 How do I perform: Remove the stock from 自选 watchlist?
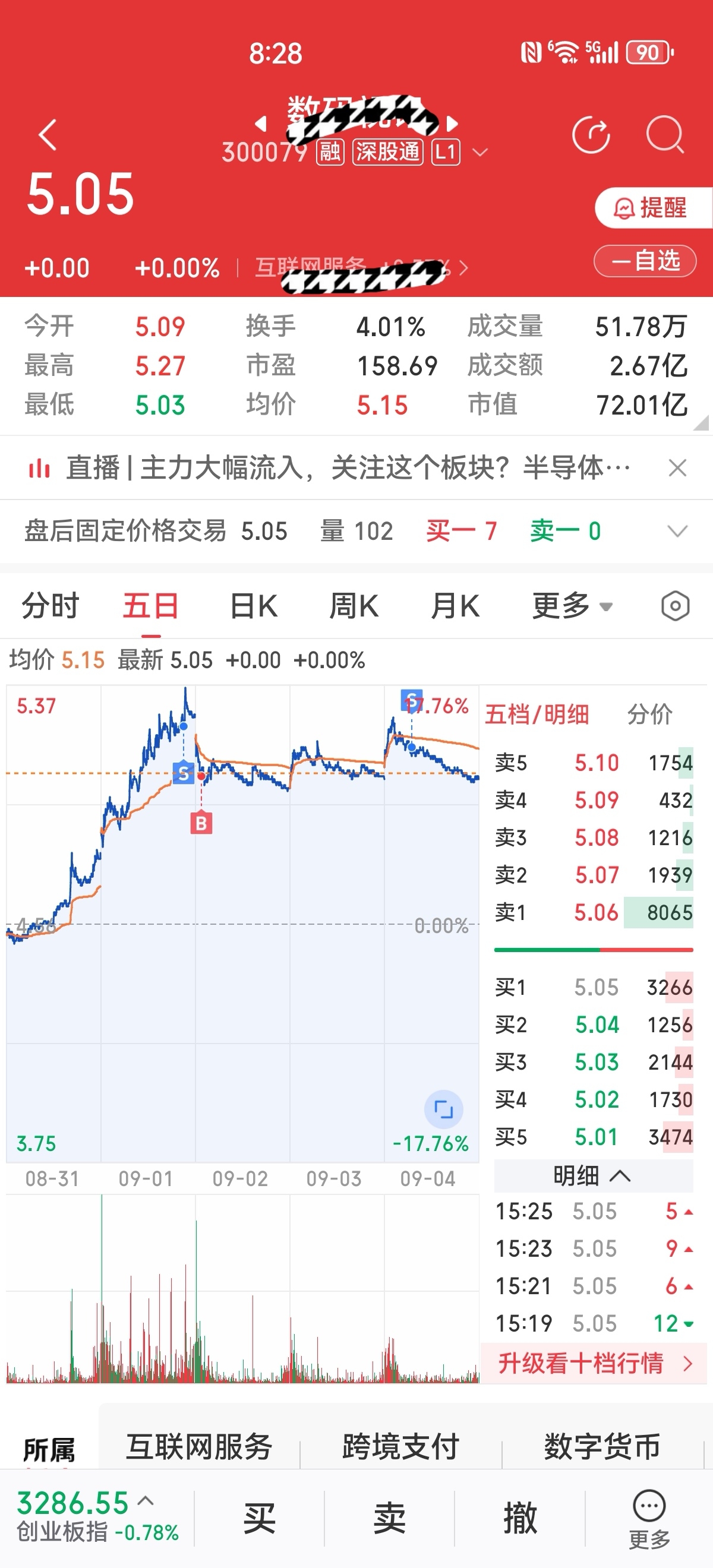(645, 261)
